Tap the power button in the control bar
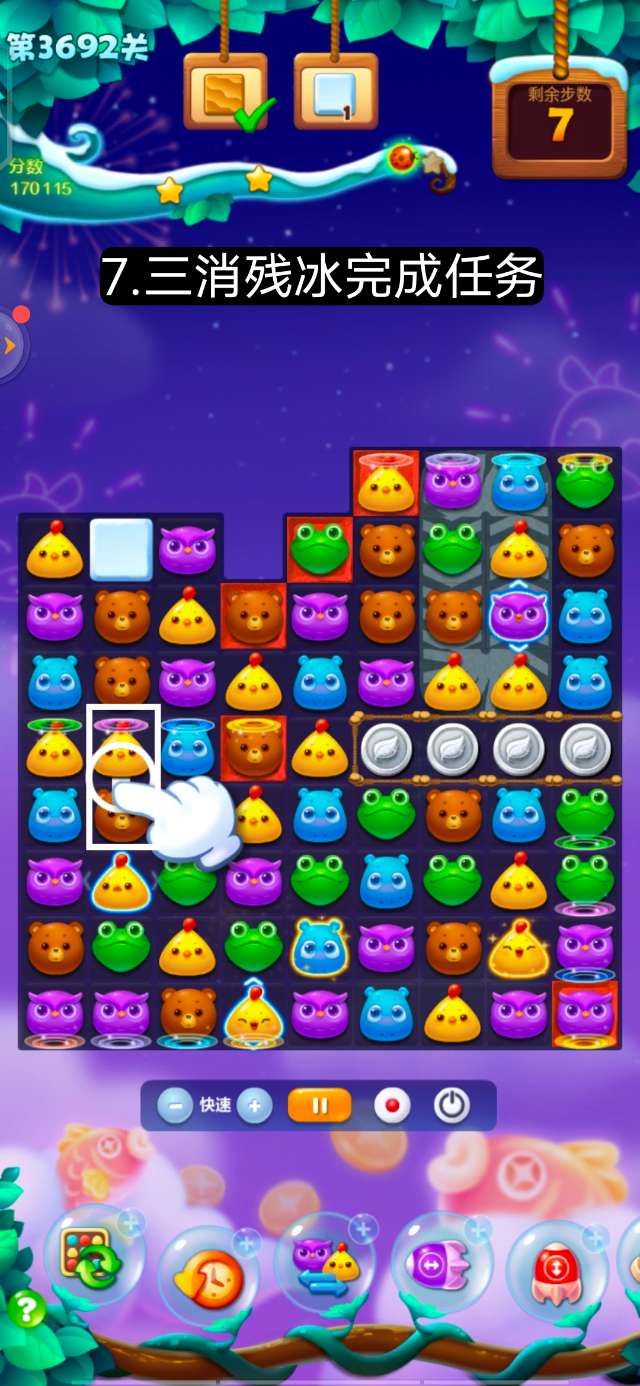 click(452, 1106)
